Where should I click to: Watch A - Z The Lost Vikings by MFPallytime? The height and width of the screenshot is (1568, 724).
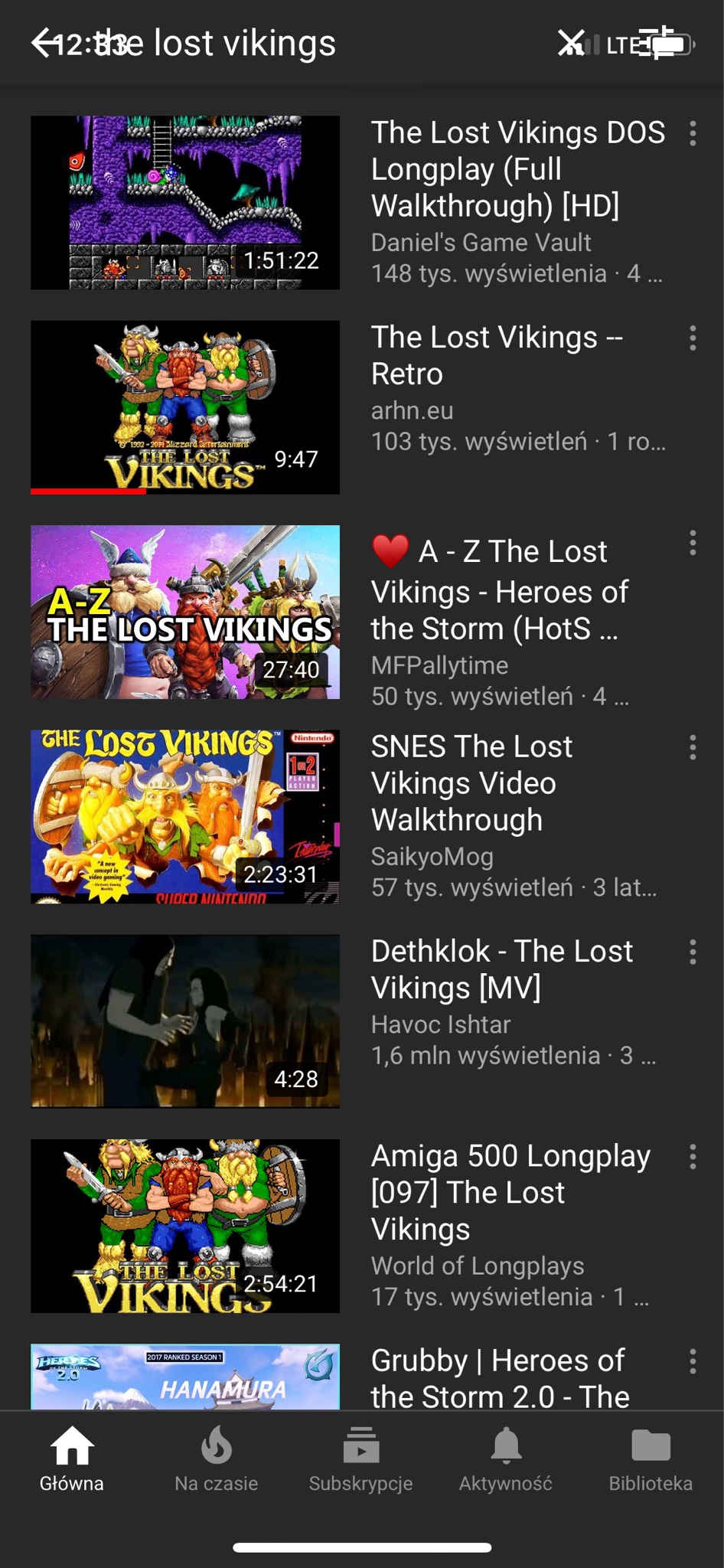pyautogui.click(x=185, y=612)
